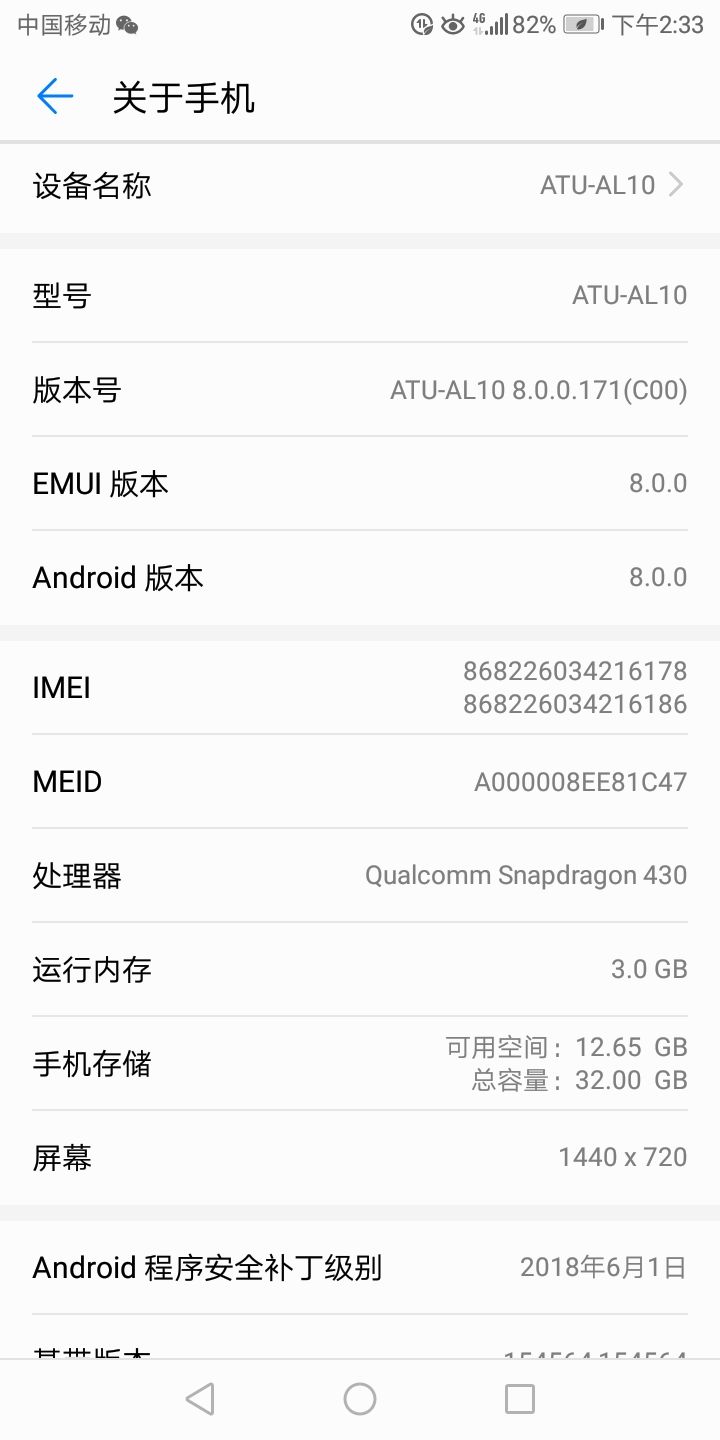Tap the system home button
Screen dimensions: 720x1440
(360, 1399)
